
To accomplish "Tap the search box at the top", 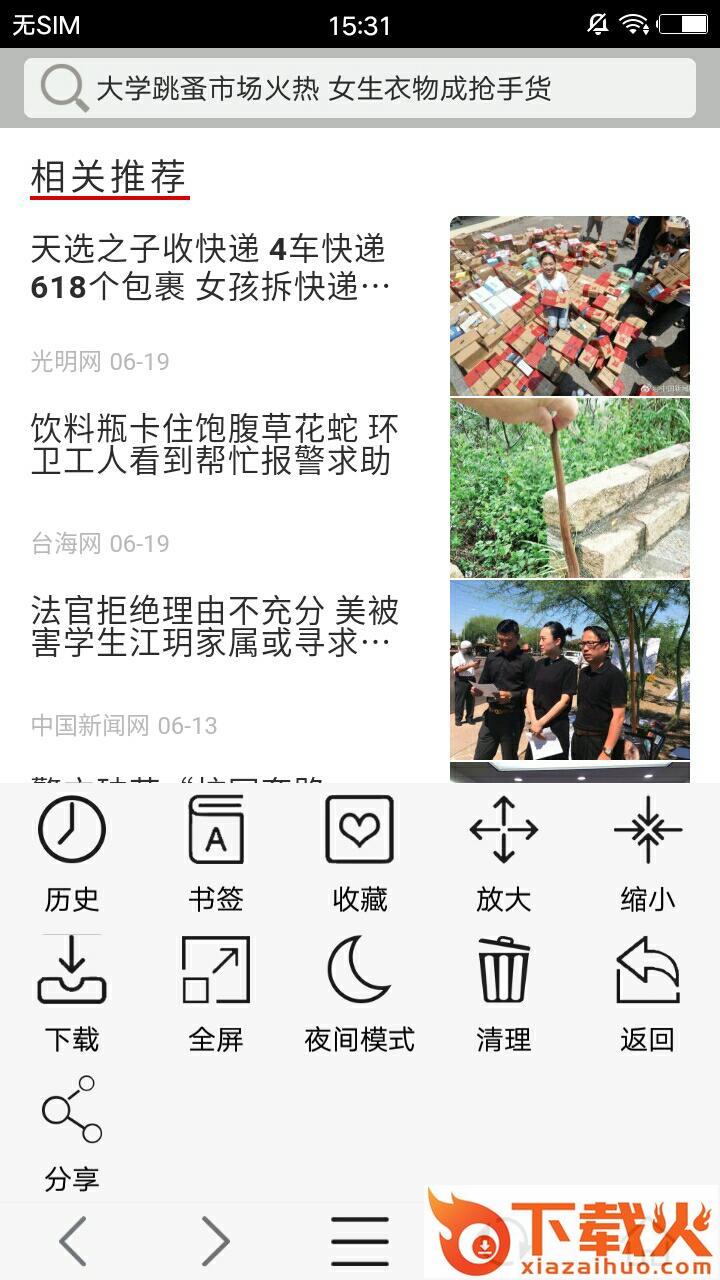I will (x=360, y=88).
